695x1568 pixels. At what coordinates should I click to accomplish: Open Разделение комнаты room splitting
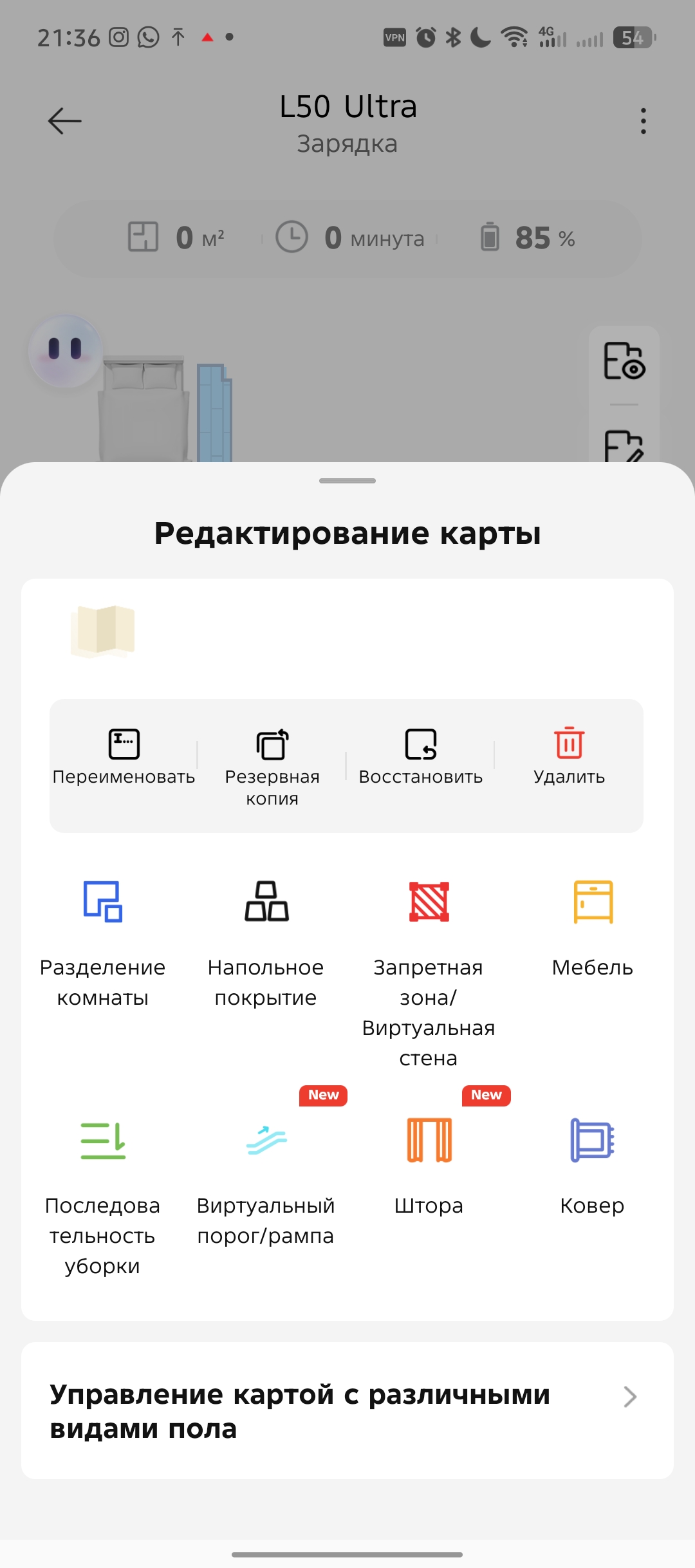point(103,941)
